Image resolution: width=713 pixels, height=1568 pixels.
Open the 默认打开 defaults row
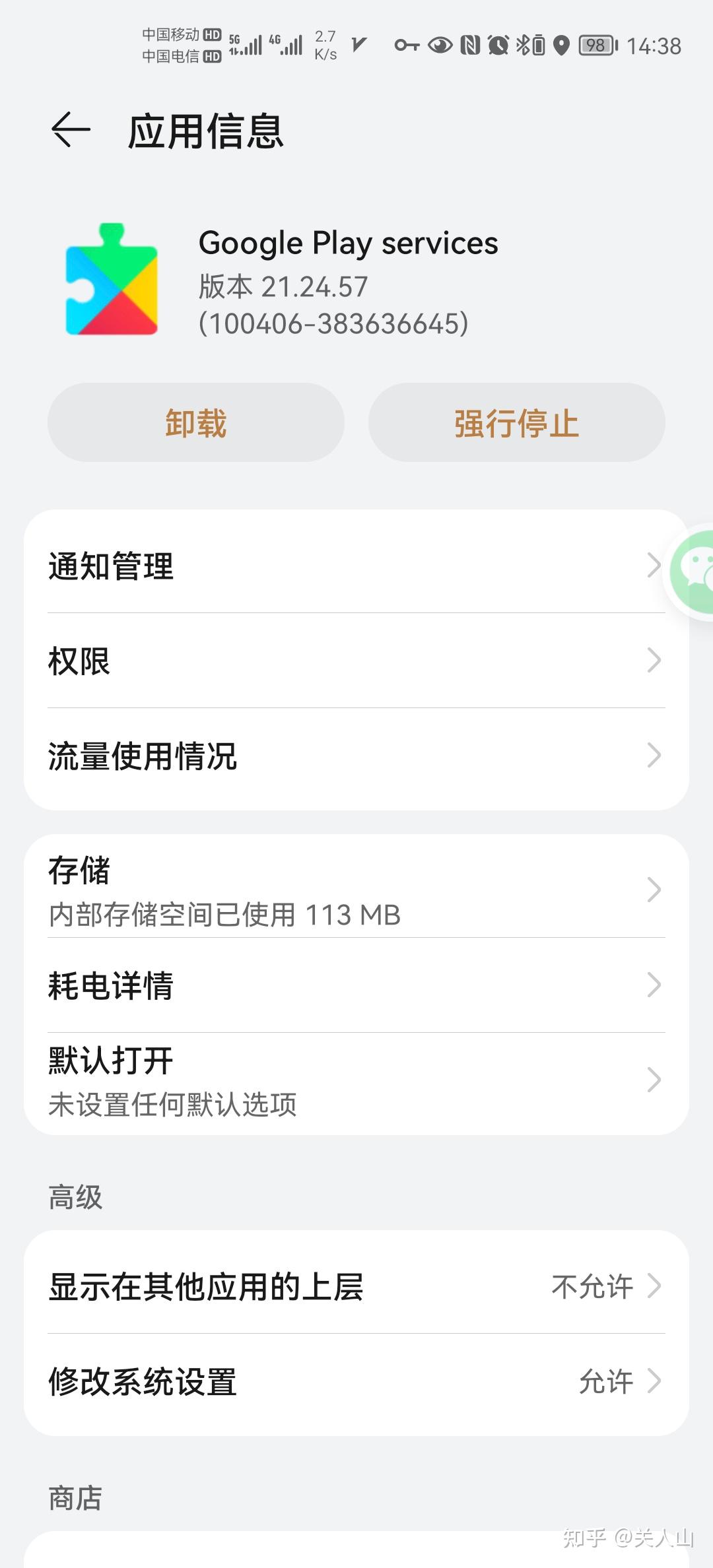tap(356, 1080)
